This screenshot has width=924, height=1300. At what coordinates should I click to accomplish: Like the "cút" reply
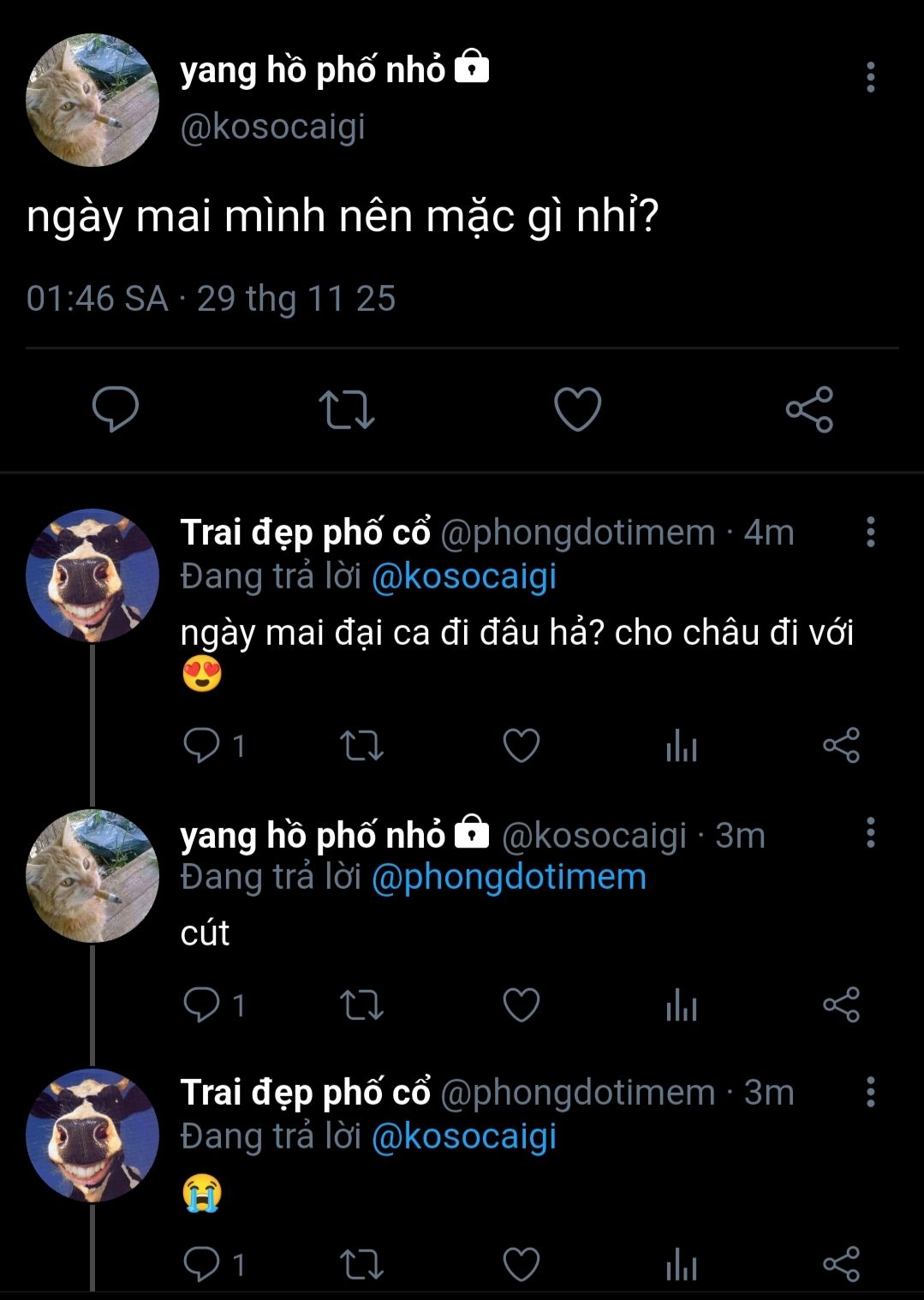(x=521, y=1005)
